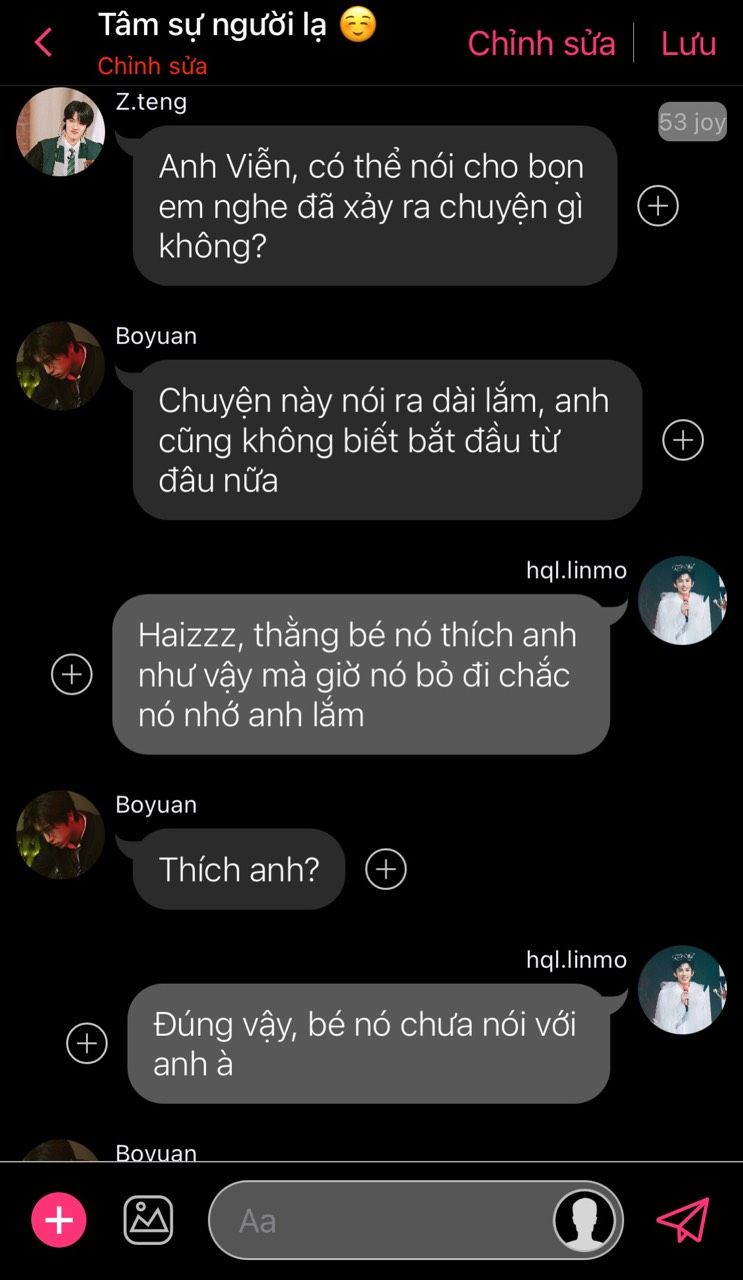743x1280 pixels.
Task: Tap the red Chỉnh sửa under the title
Action: click(152, 67)
